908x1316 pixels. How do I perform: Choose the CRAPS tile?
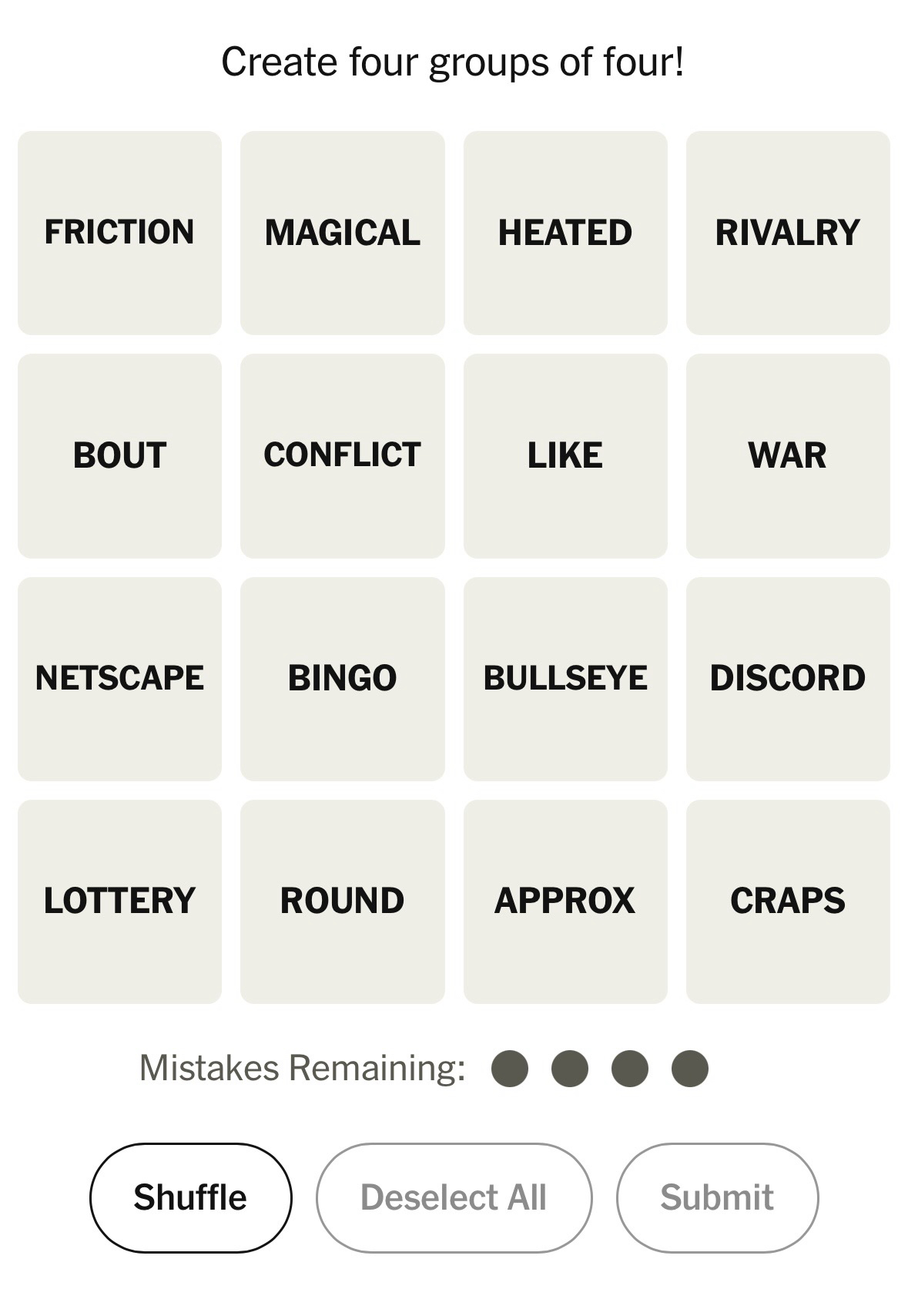787,901
